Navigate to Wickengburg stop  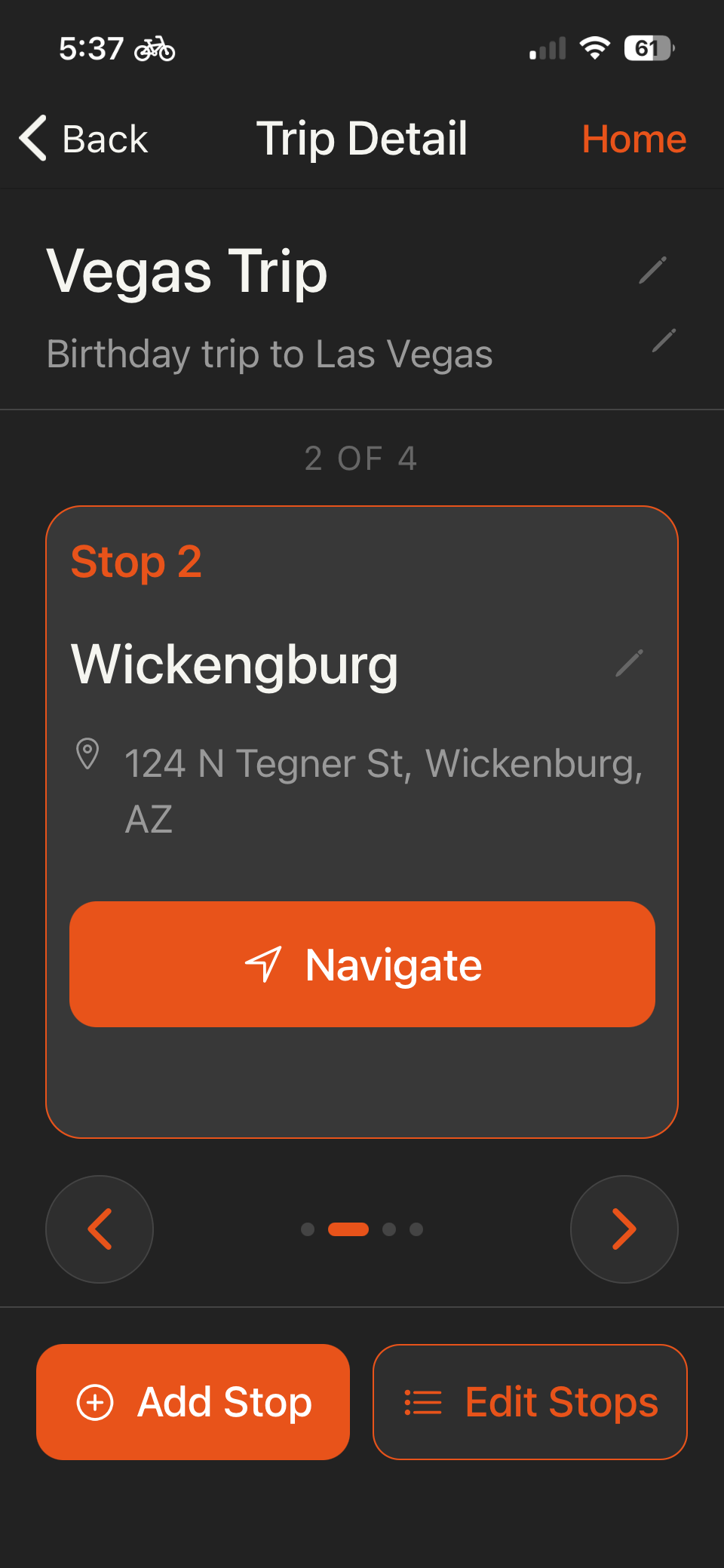(362, 964)
